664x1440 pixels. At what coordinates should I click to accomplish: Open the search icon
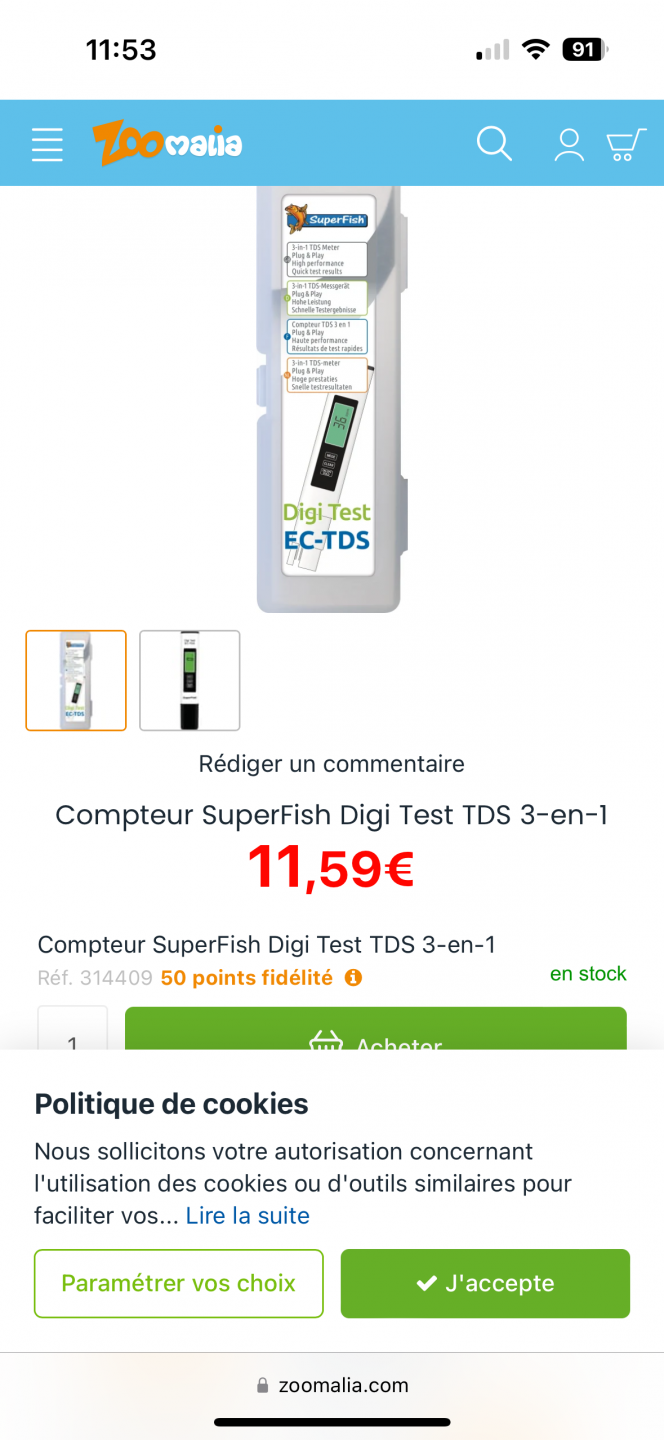[494, 144]
